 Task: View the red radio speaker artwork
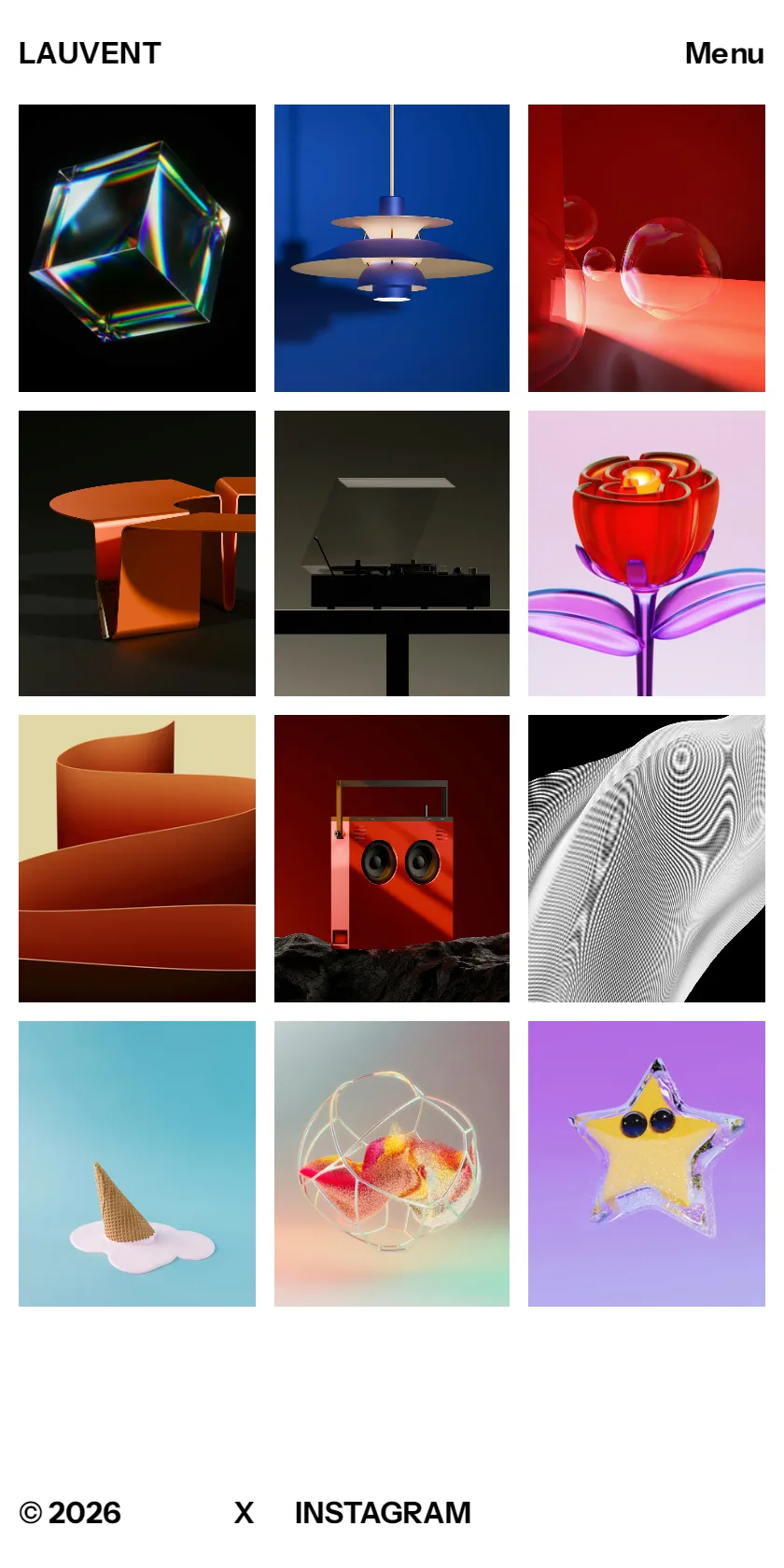click(392, 859)
